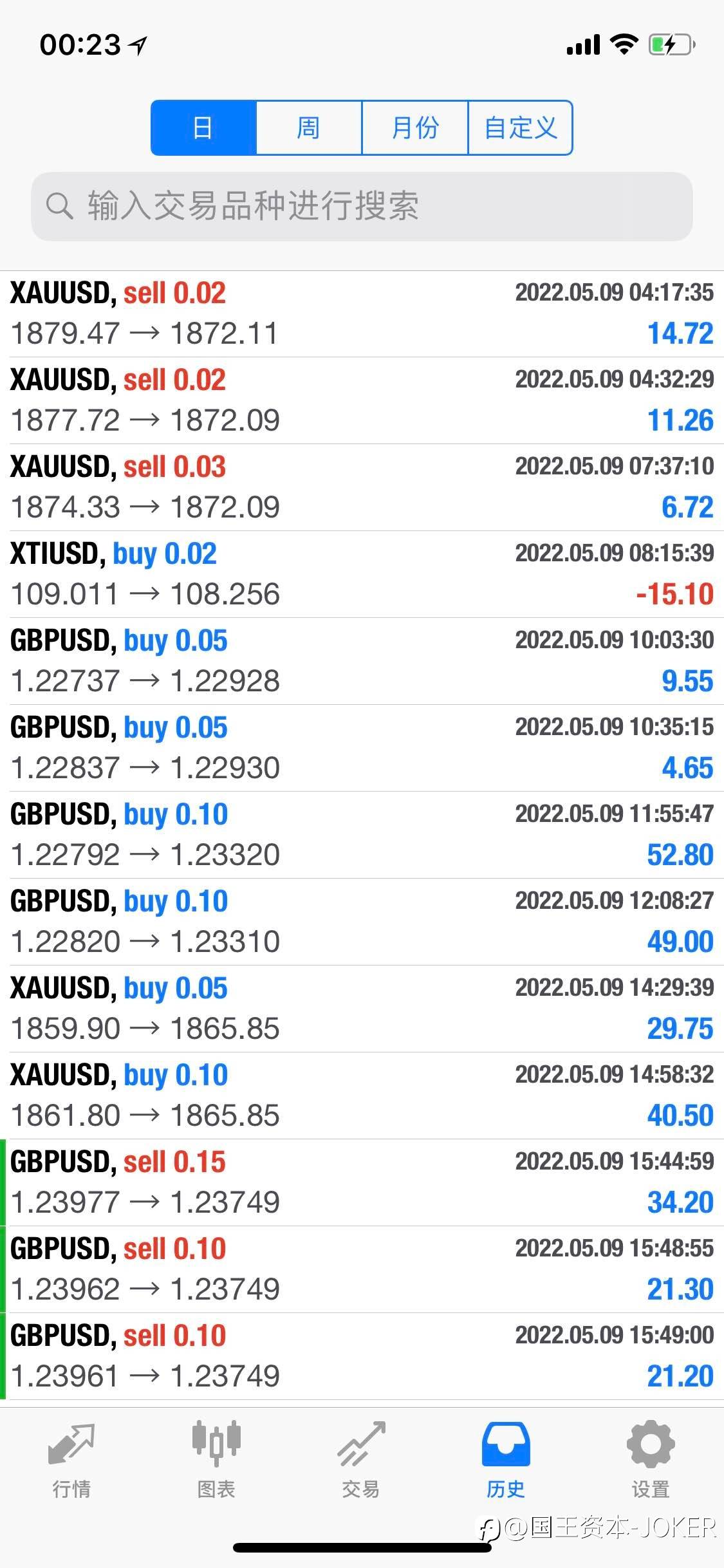The width and height of the screenshot is (724, 1568).
Task: Tap the symbol search field
Action: (x=362, y=207)
